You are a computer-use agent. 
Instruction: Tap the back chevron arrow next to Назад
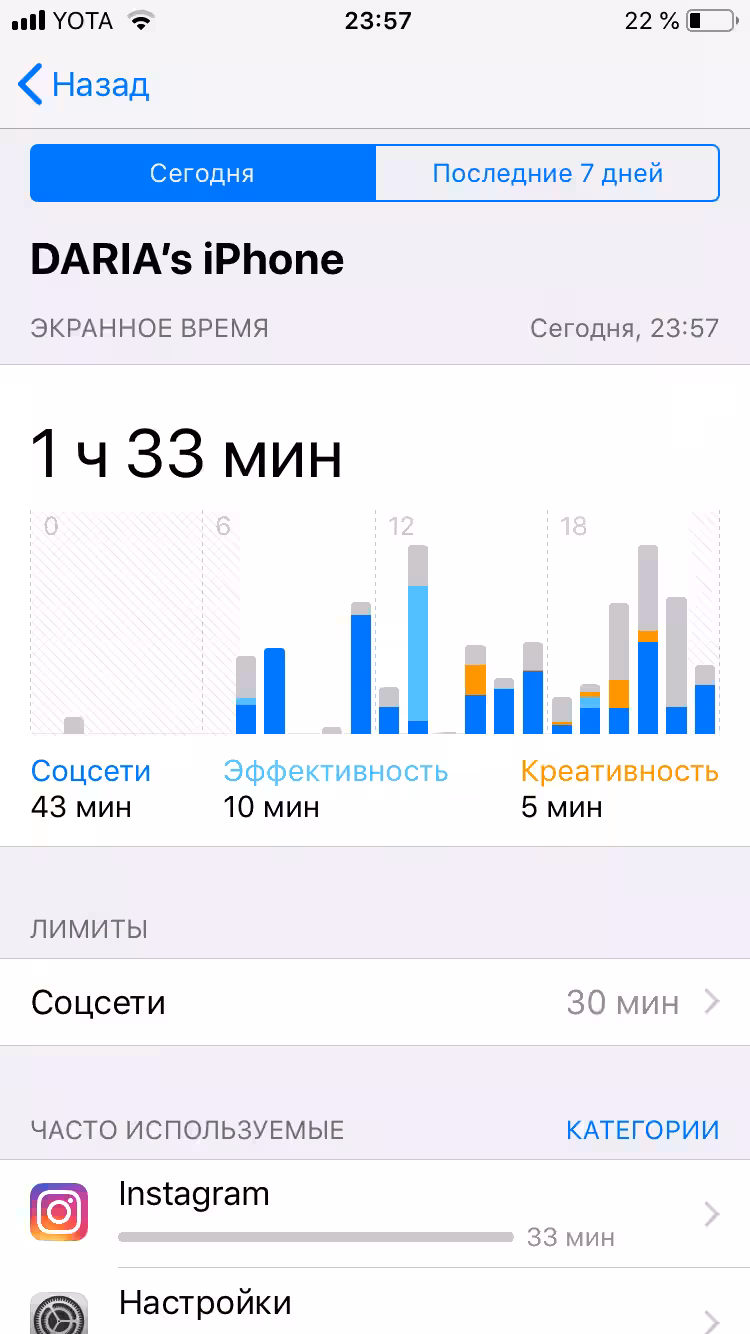coord(29,85)
